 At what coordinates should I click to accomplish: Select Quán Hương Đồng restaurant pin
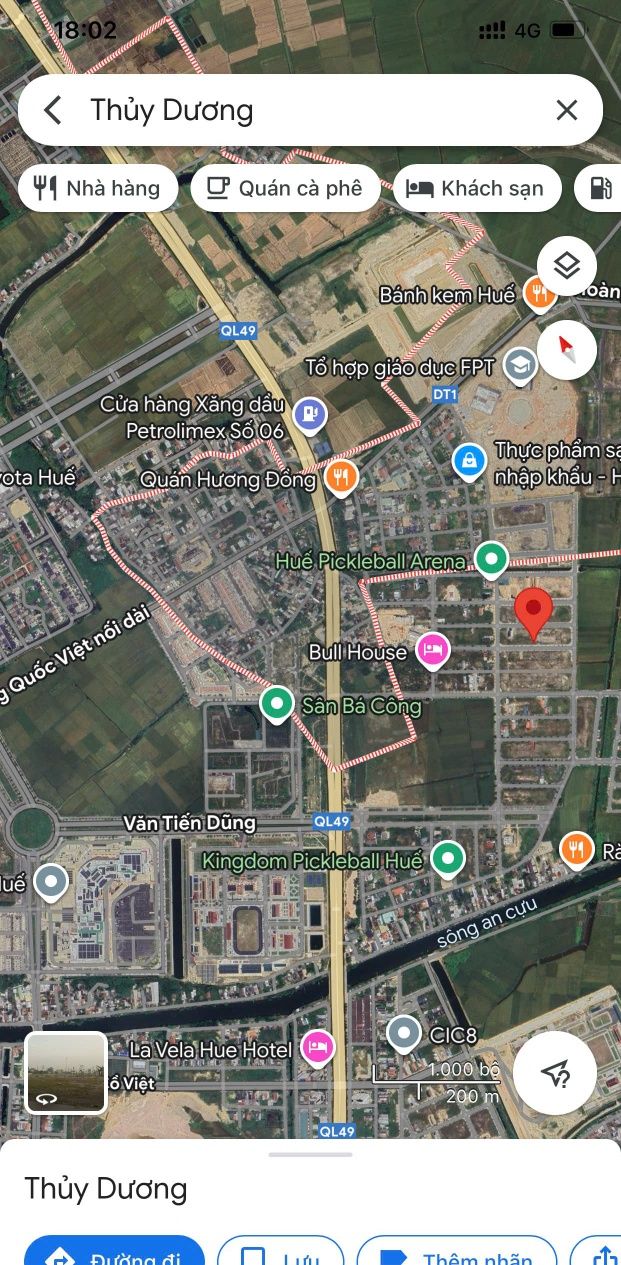click(x=341, y=477)
